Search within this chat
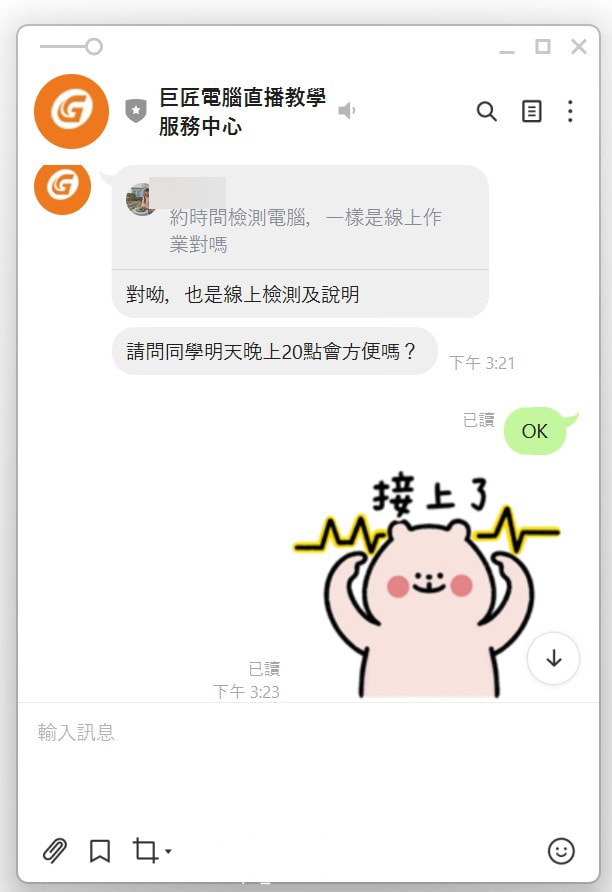The width and height of the screenshot is (612, 892). [x=487, y=111]
